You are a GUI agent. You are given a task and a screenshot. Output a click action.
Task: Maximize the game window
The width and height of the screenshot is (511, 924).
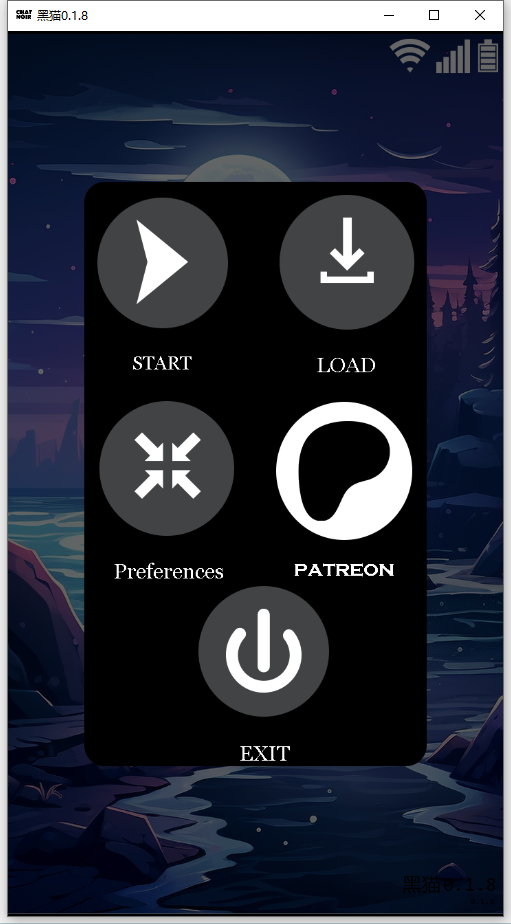coord(434,15)
